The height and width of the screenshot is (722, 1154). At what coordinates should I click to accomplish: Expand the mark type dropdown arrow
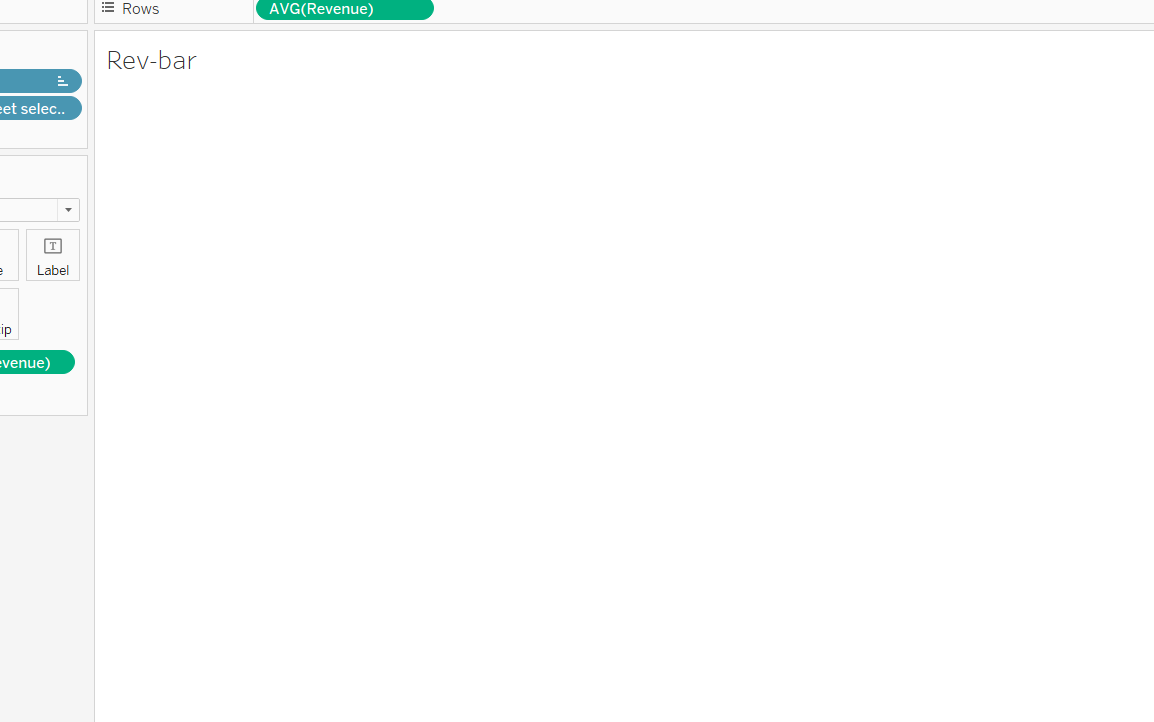coord(68,210)
